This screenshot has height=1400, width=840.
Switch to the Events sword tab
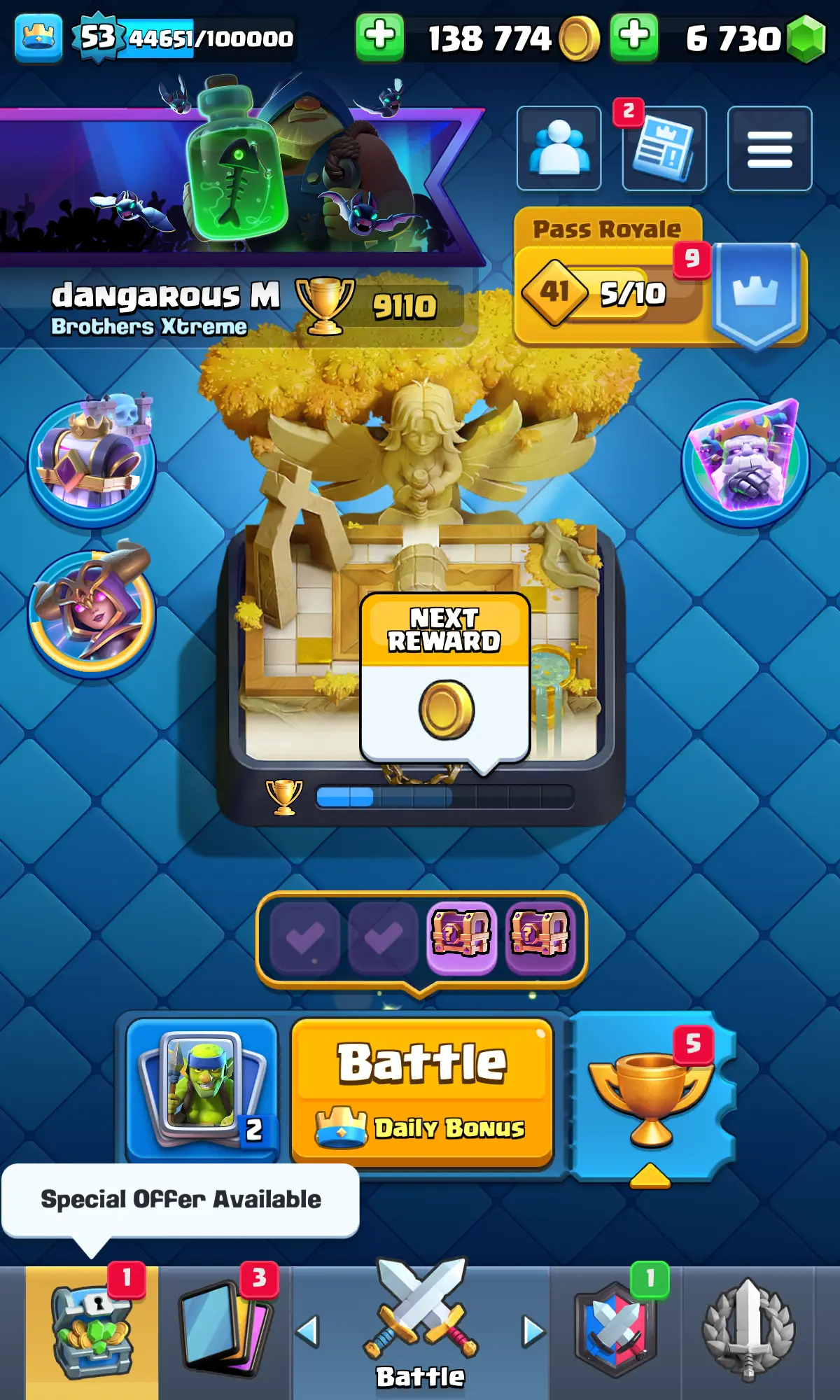(x=748, y=1330)
